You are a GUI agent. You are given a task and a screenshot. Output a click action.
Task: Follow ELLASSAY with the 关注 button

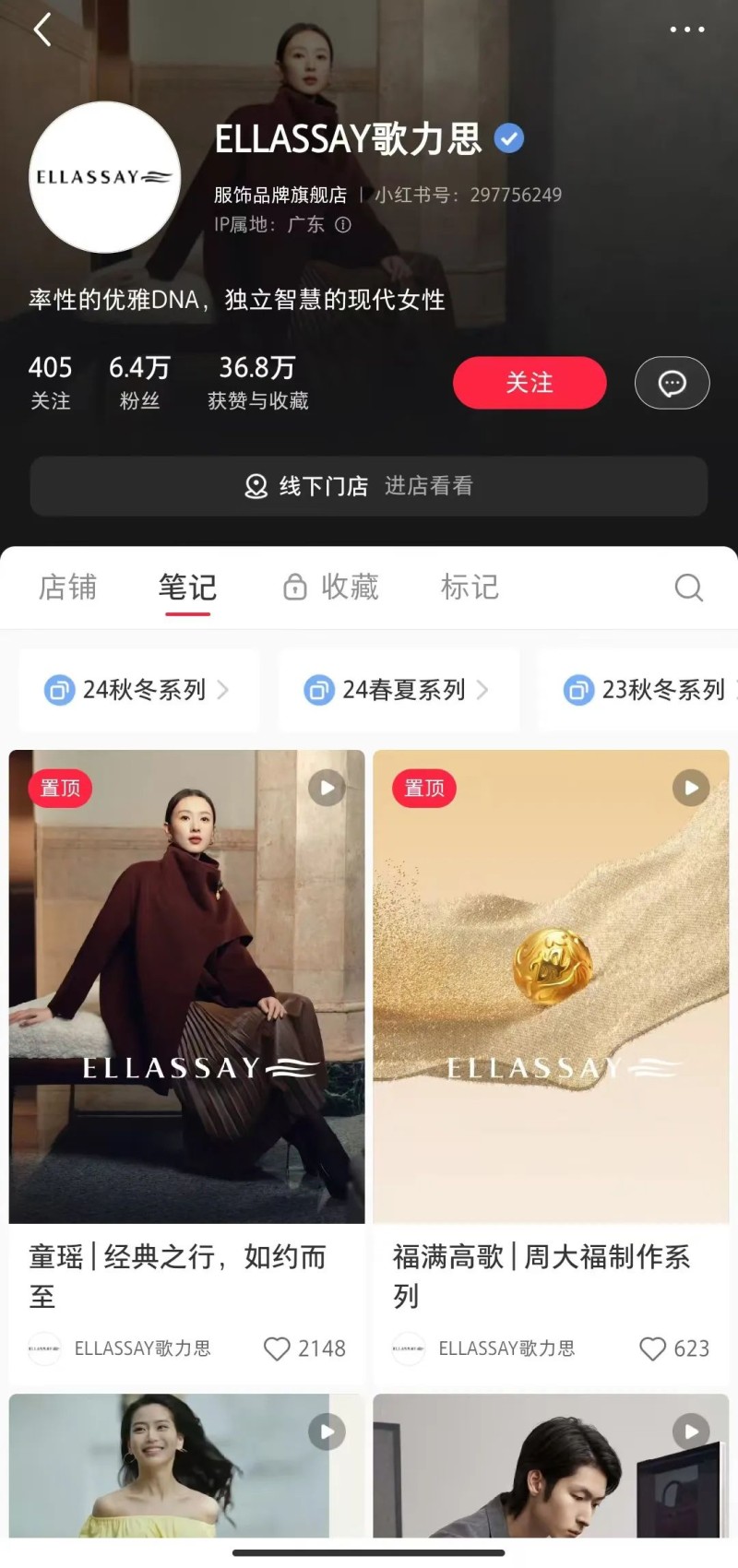(x=530, y=383)
